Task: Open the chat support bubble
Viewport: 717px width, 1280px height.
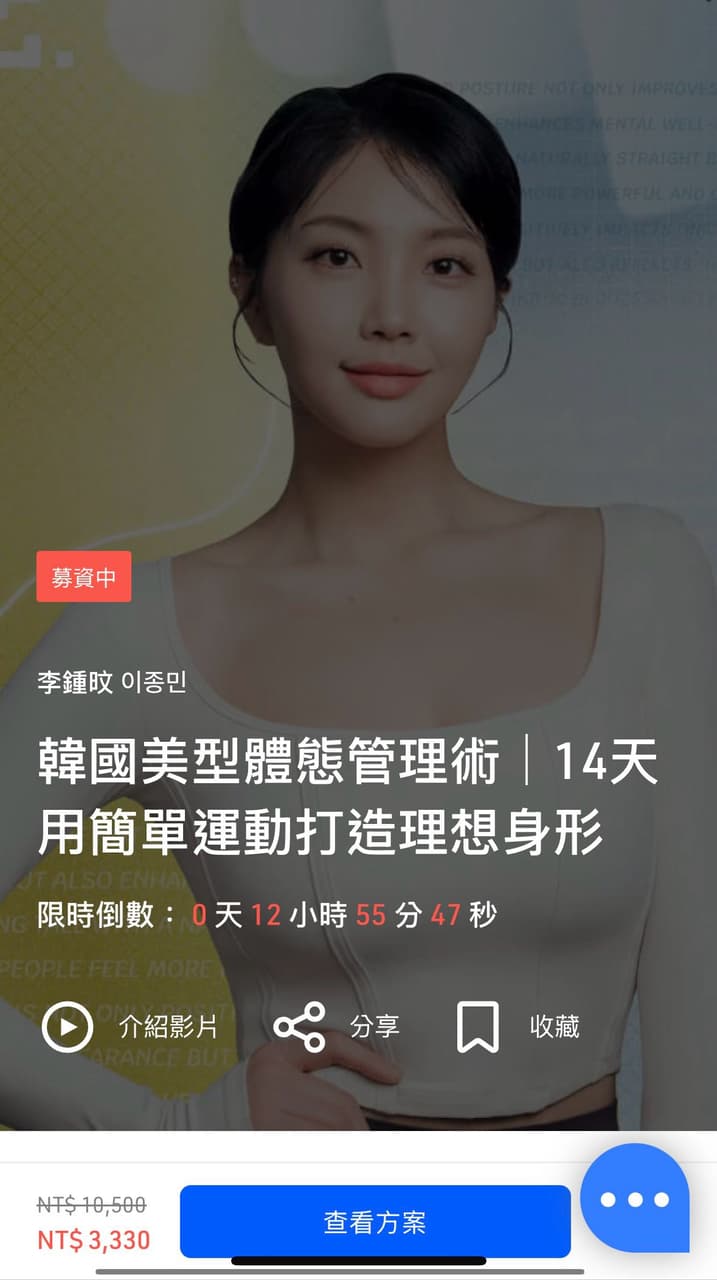Action: click(635, 1199)
